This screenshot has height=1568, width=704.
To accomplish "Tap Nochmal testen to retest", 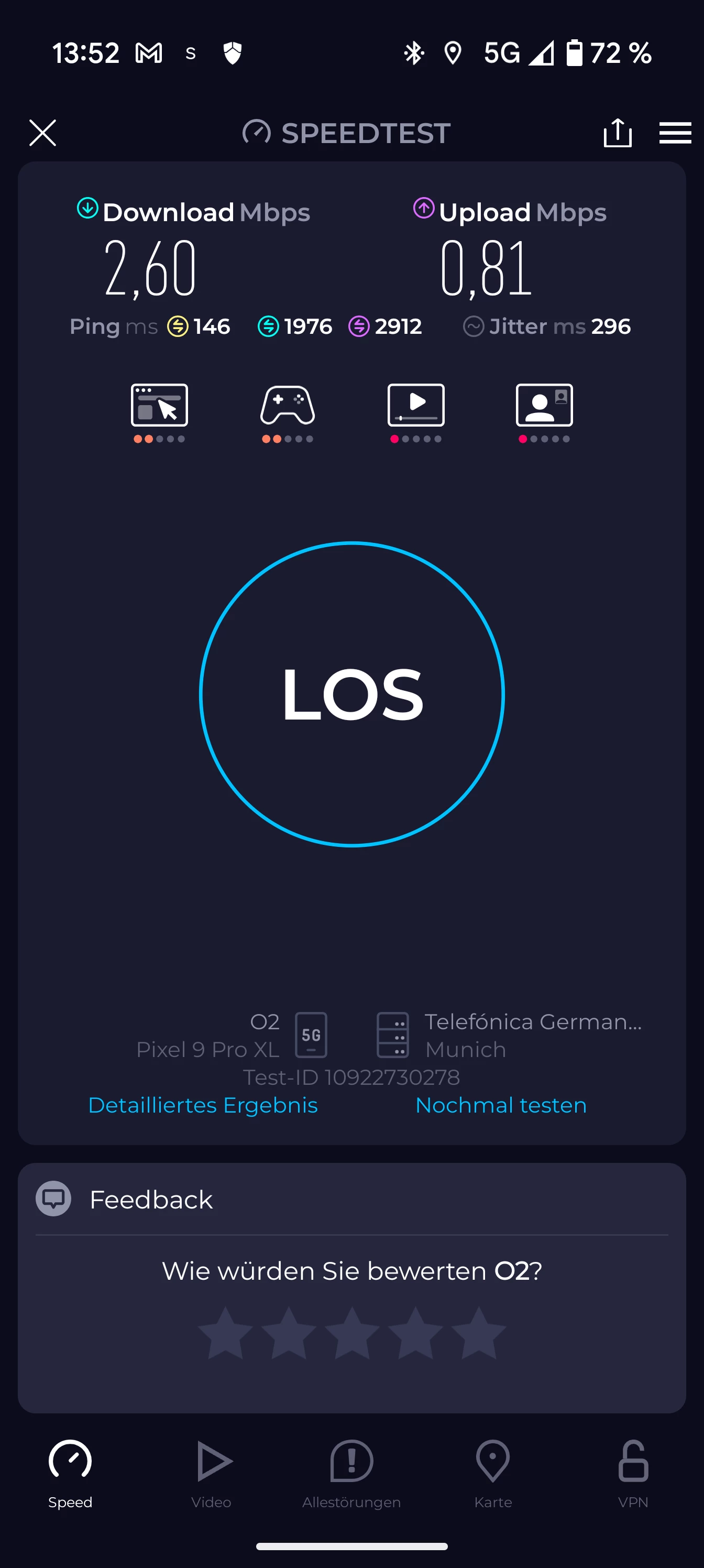I will pyautogui.click(x=500, y=1105).
